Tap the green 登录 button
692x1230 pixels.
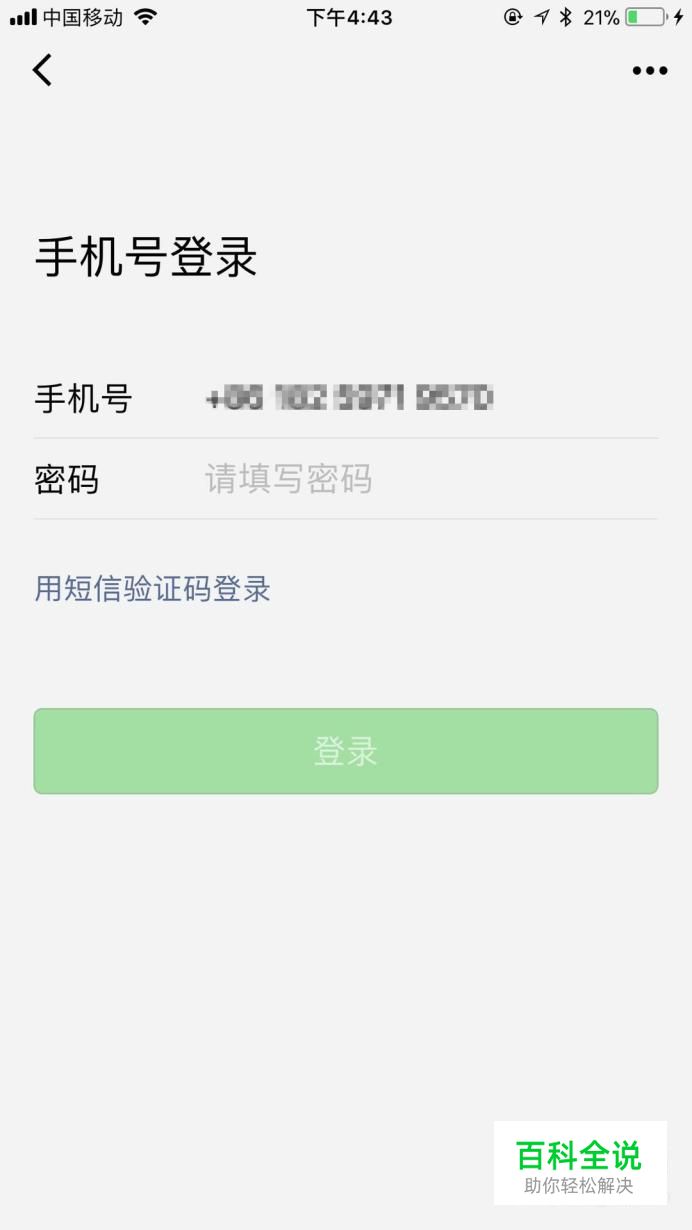point(346,751)
